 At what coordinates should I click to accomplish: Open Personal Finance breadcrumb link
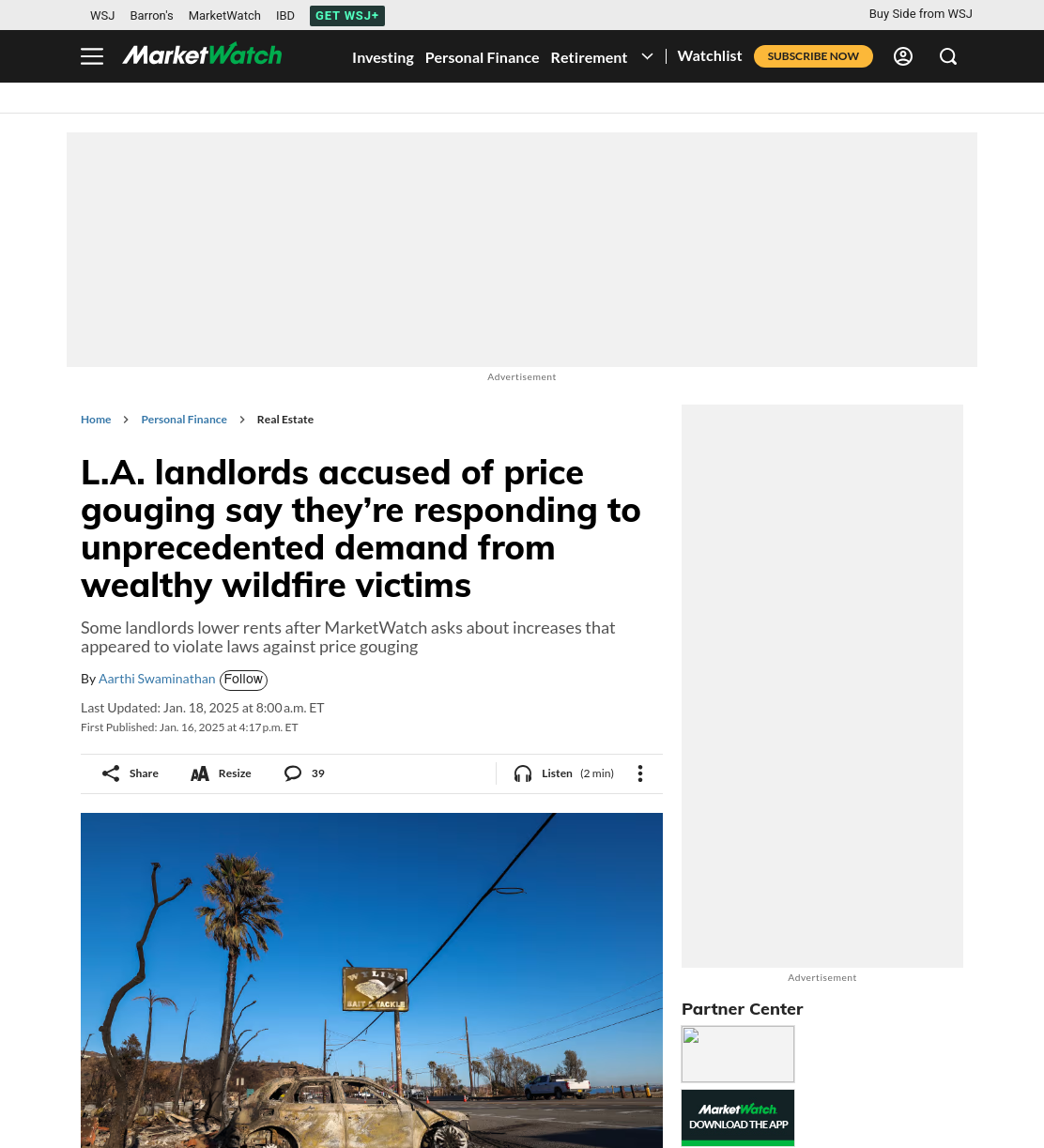pos(184,420)
